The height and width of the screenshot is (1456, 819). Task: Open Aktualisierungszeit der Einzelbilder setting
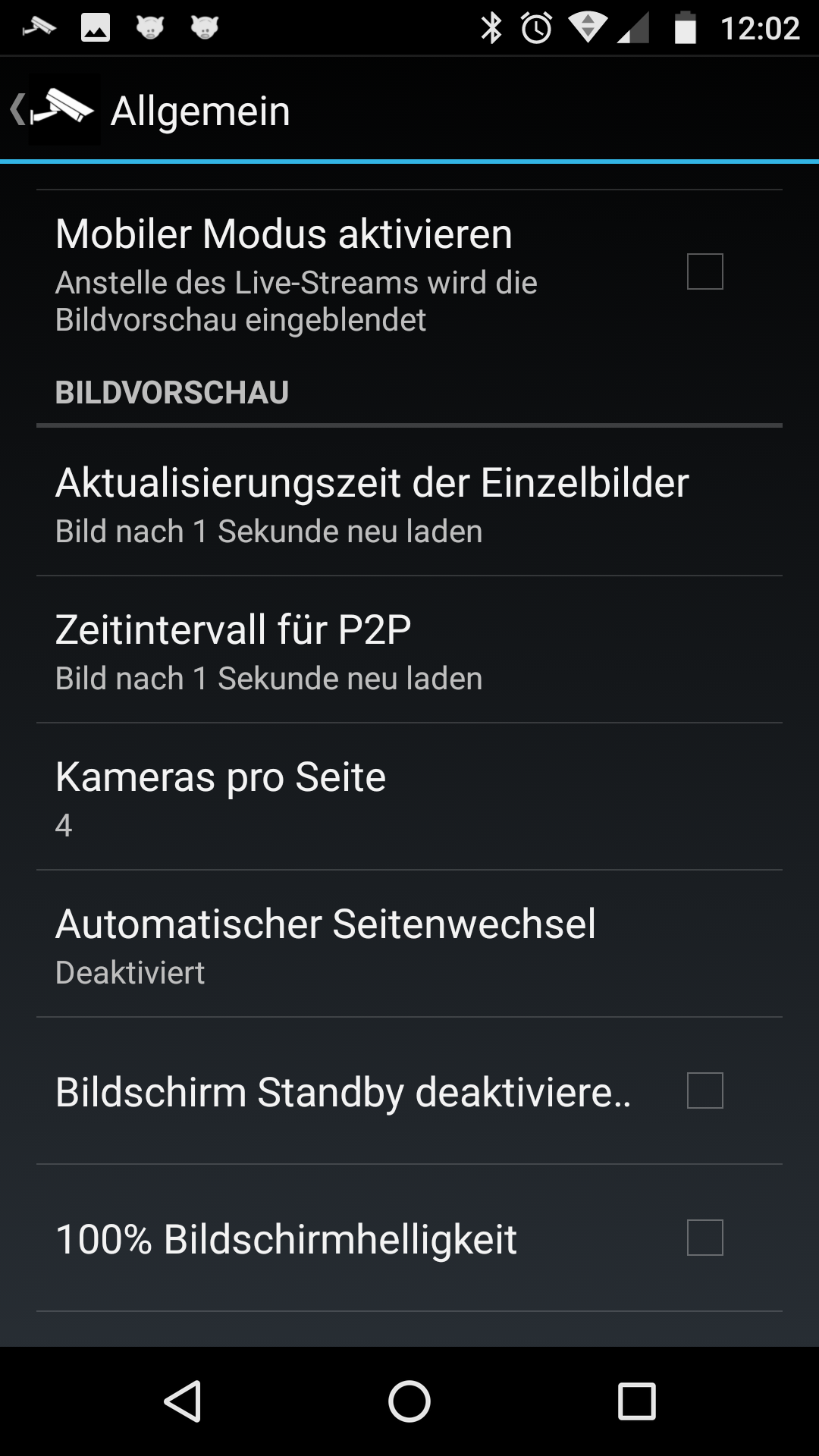click(409, 503)
